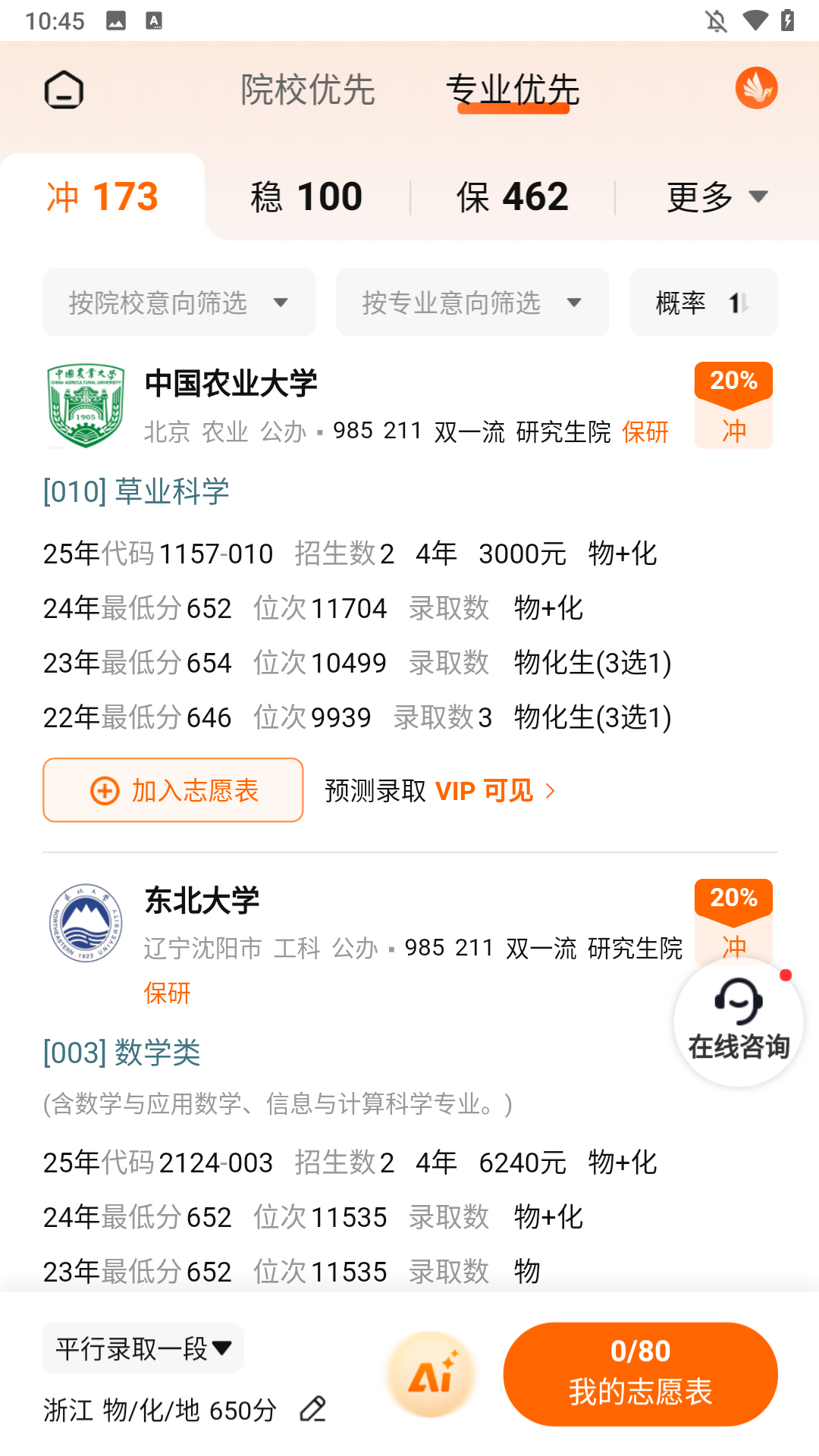Open 预测录取 VIP 可见 link
Screen dimensions: 819x1456
click(x=440, y=790)
